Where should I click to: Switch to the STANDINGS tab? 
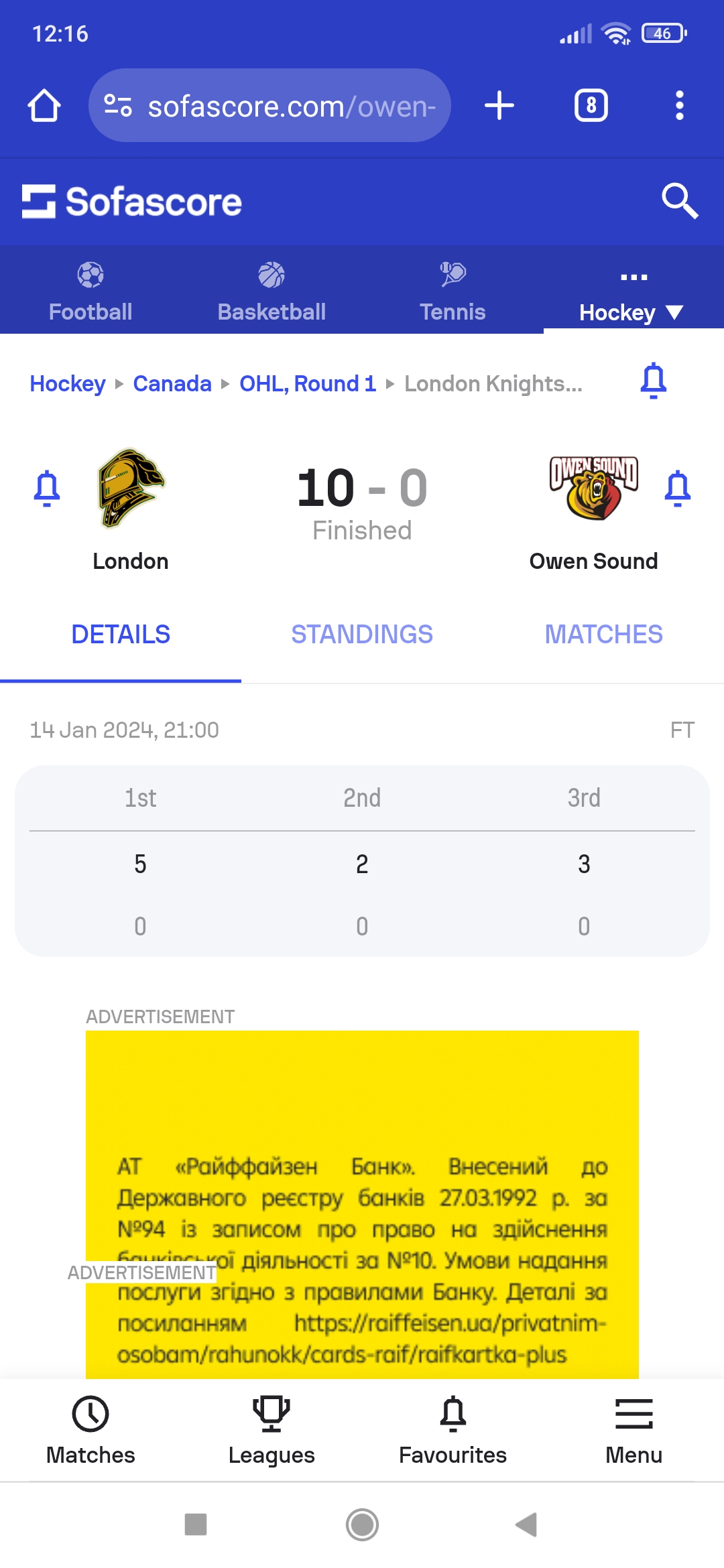[362, 635]
